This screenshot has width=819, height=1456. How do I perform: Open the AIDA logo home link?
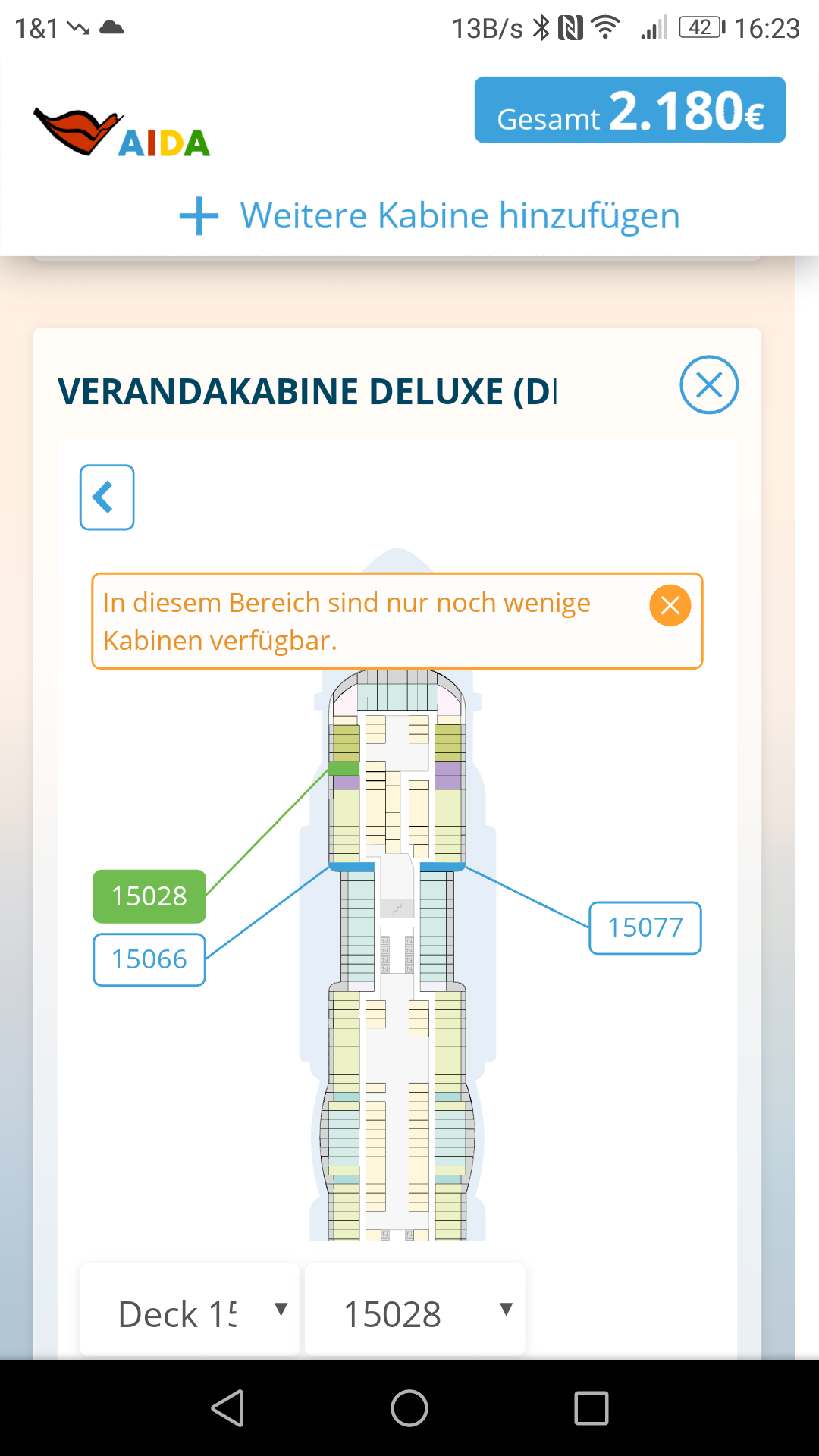(121, 133)
